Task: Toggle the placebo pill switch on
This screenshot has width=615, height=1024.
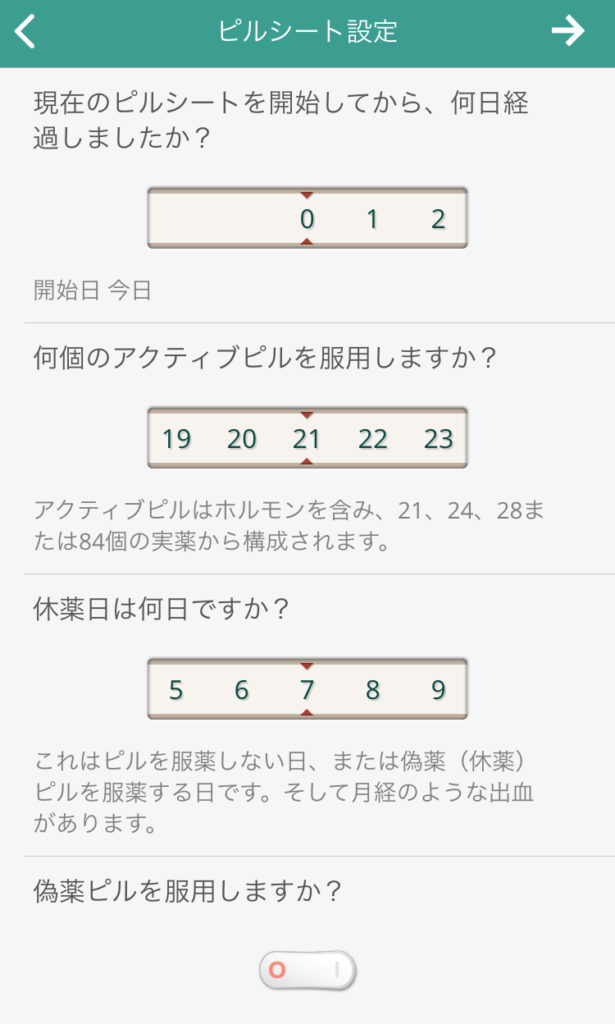Action: pyautogui.click(x=308, y=970)
